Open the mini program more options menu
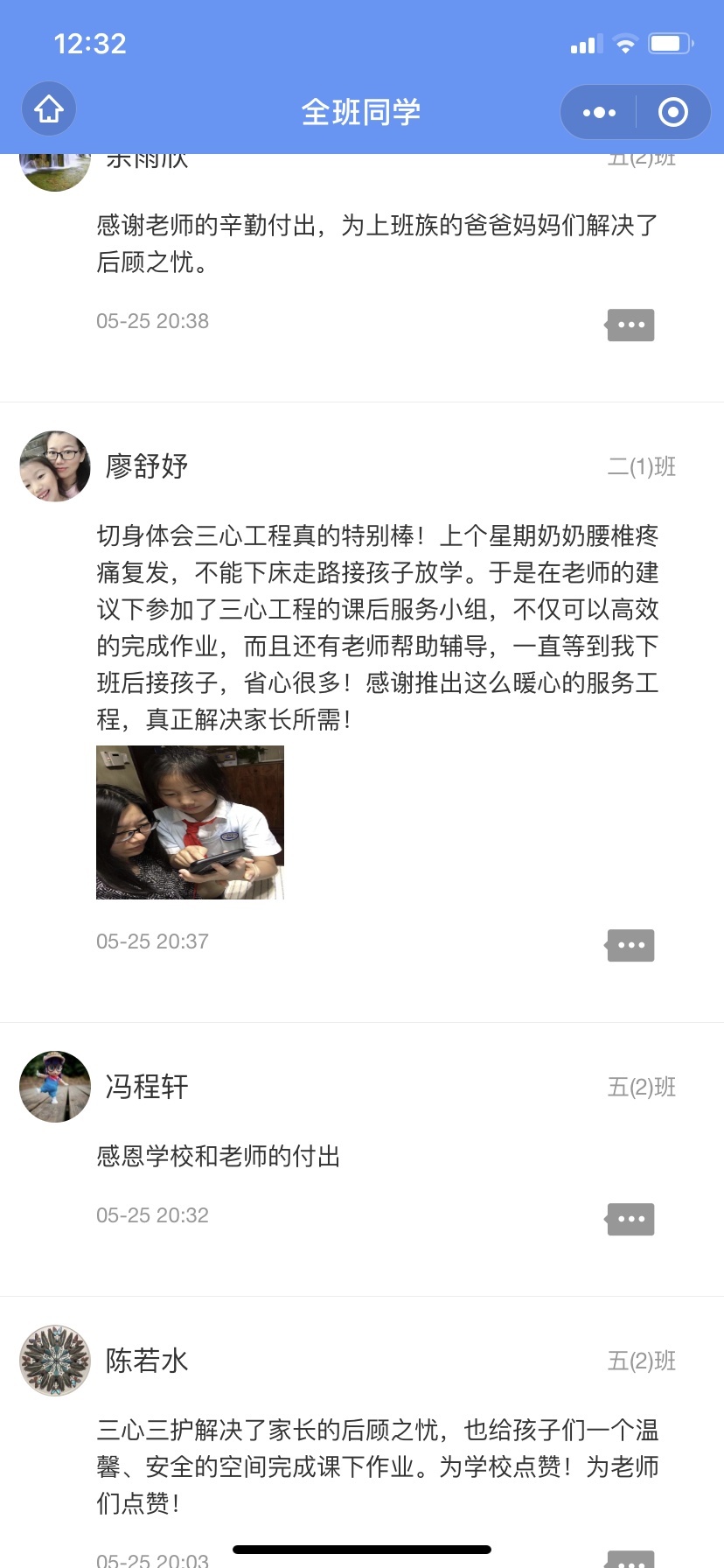This screenshot has width=724, height=1568. coord(599,112)
